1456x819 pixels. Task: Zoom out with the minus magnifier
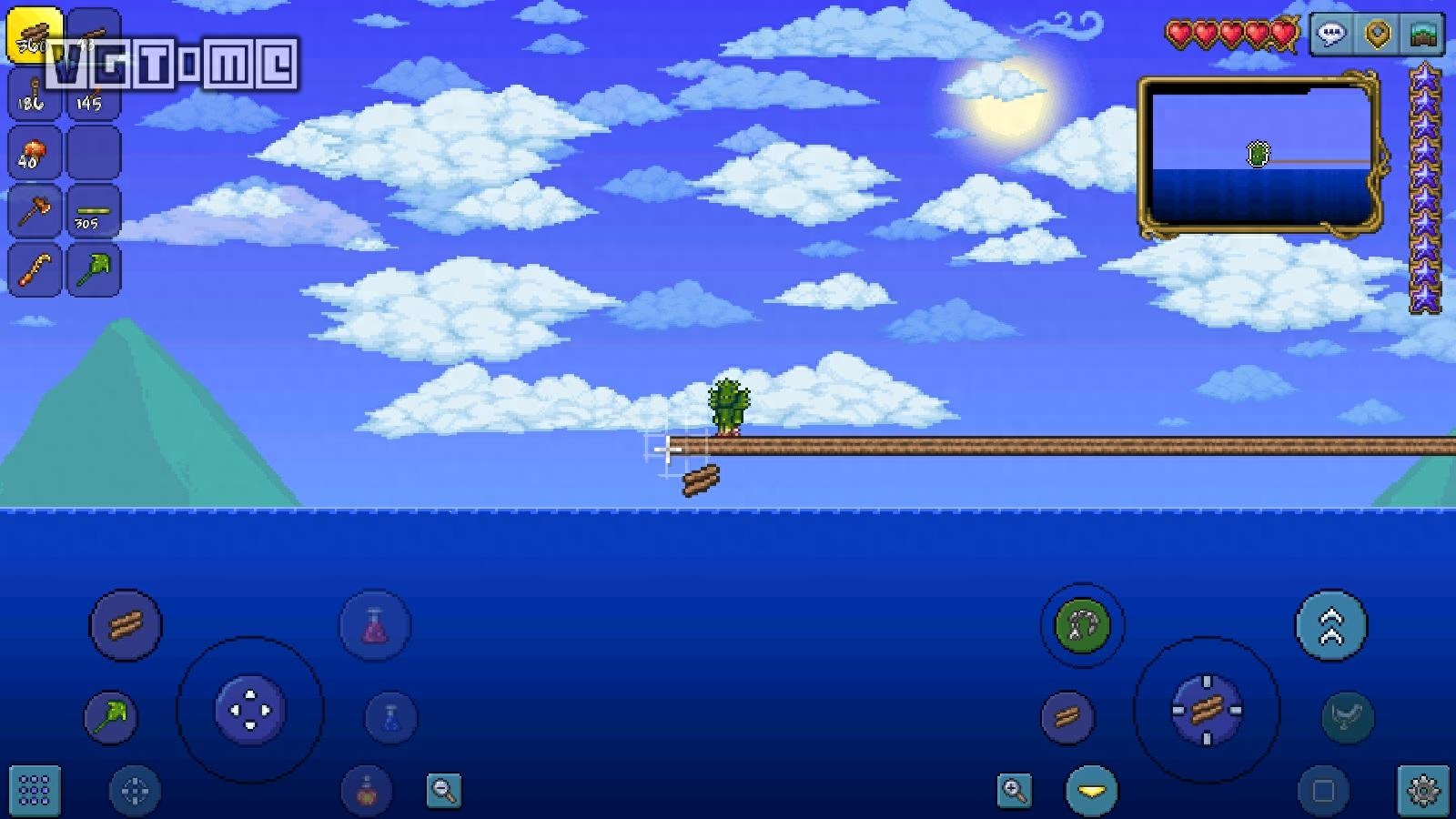click(444, 791)
